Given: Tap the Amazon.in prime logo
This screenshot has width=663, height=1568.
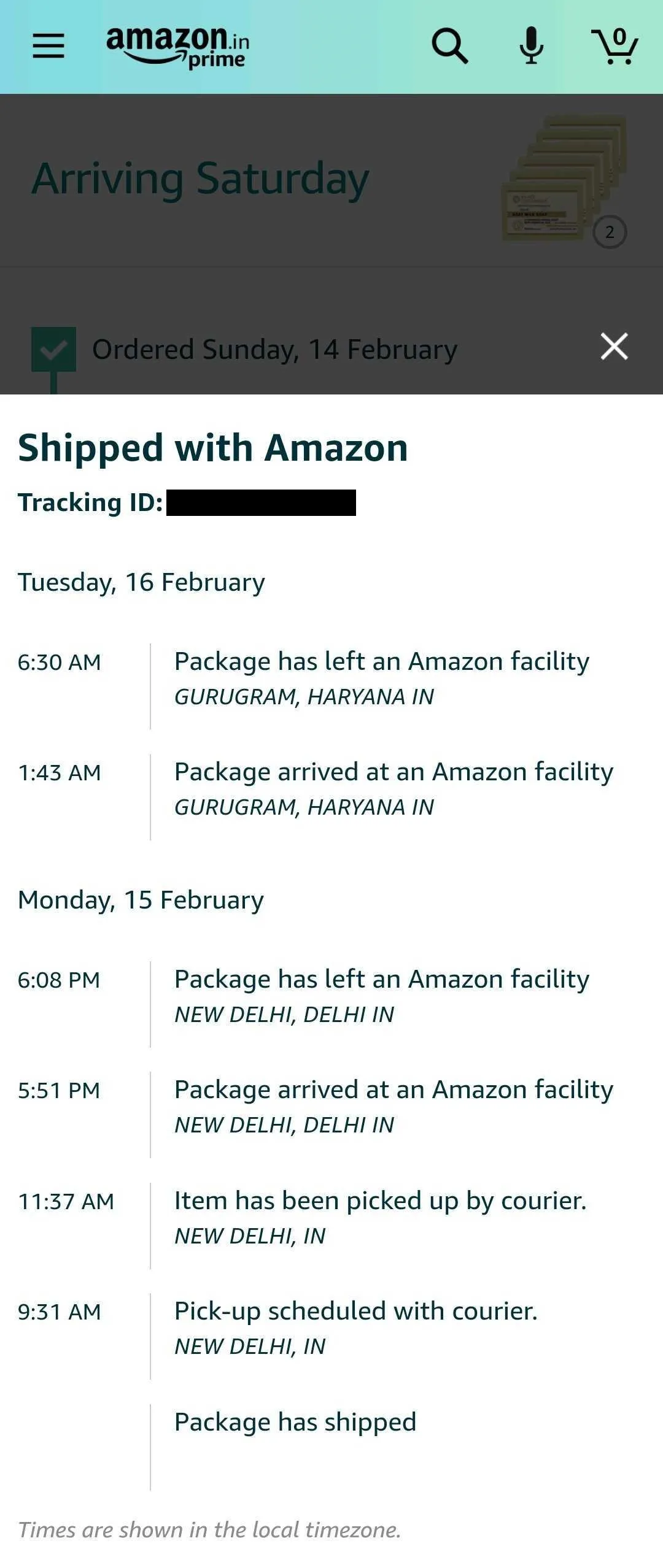Looking at the screenshot, I should pyautogui.click(x=178, y=47).
